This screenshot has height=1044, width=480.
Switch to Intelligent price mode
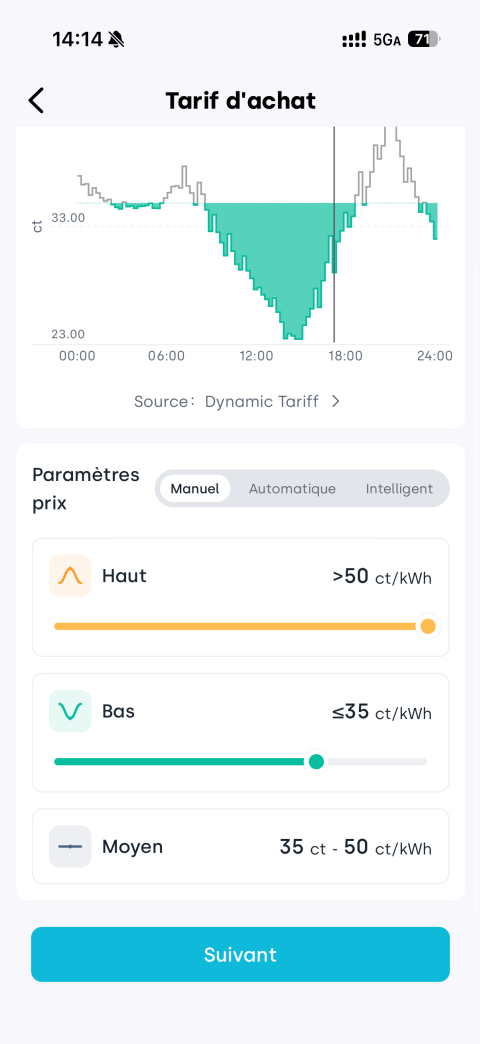pos(399,489)
